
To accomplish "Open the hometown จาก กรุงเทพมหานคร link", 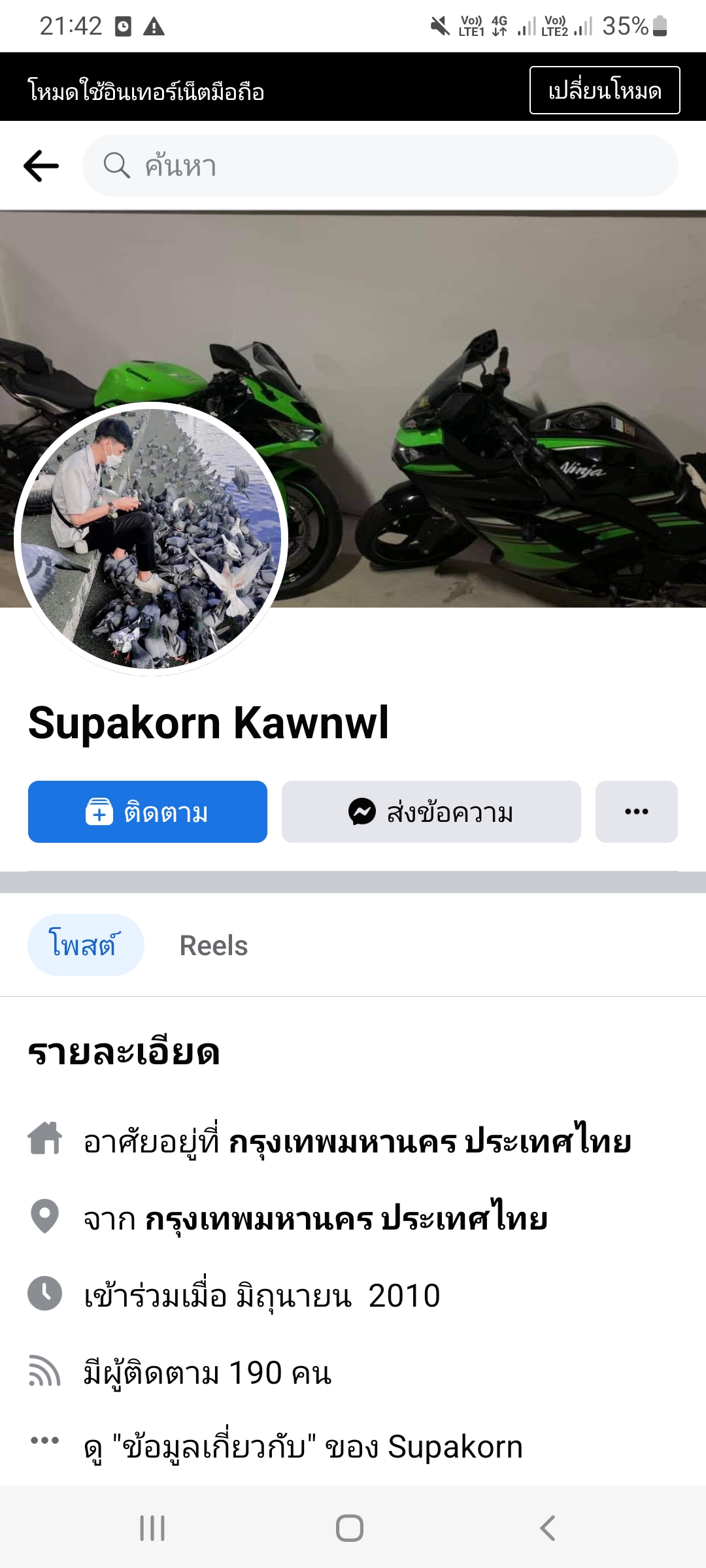I will click(346, 1218).
